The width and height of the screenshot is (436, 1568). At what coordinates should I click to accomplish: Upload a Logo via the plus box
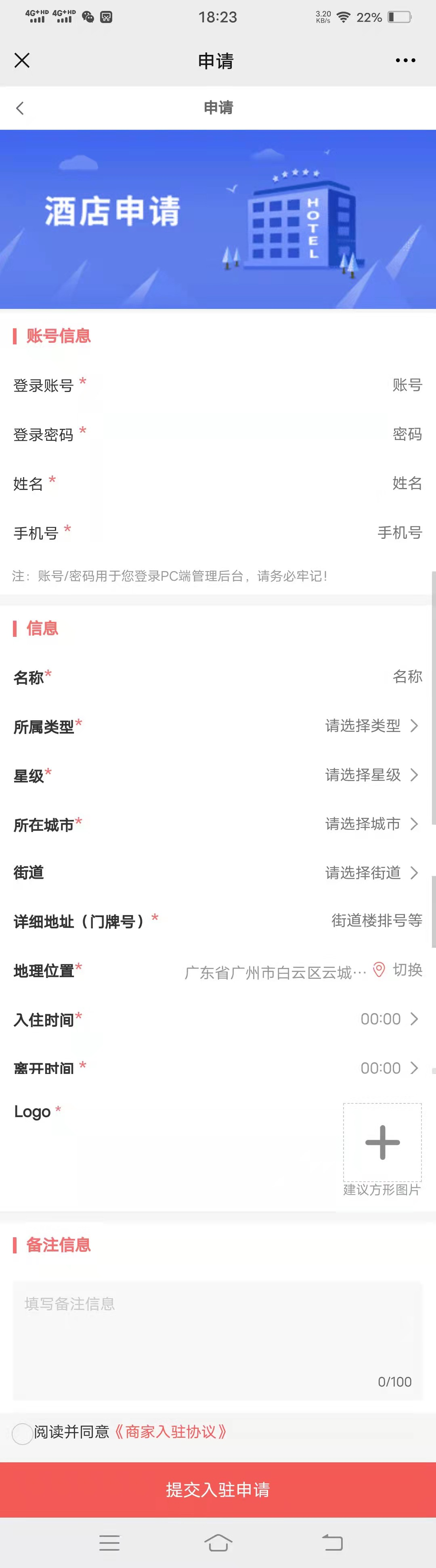[382, 1143]
